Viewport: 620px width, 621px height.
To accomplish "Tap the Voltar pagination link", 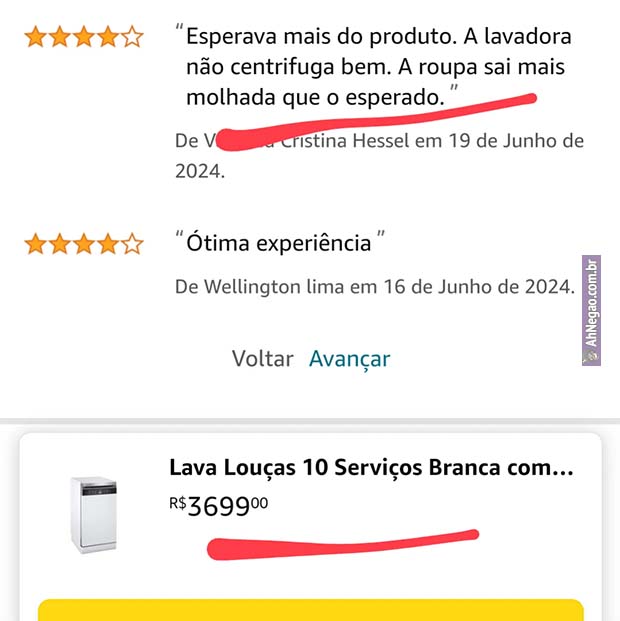I will pos(262,358).
